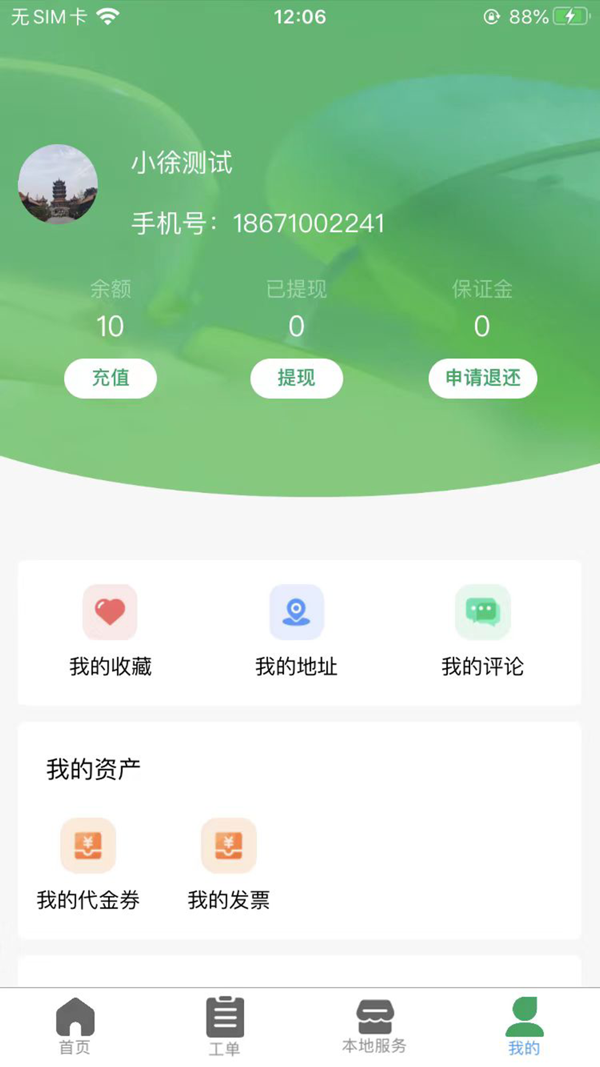Select the 我的 tab
The image size is (600, 1067).
pyautogui.click(x=524, y=1026)
